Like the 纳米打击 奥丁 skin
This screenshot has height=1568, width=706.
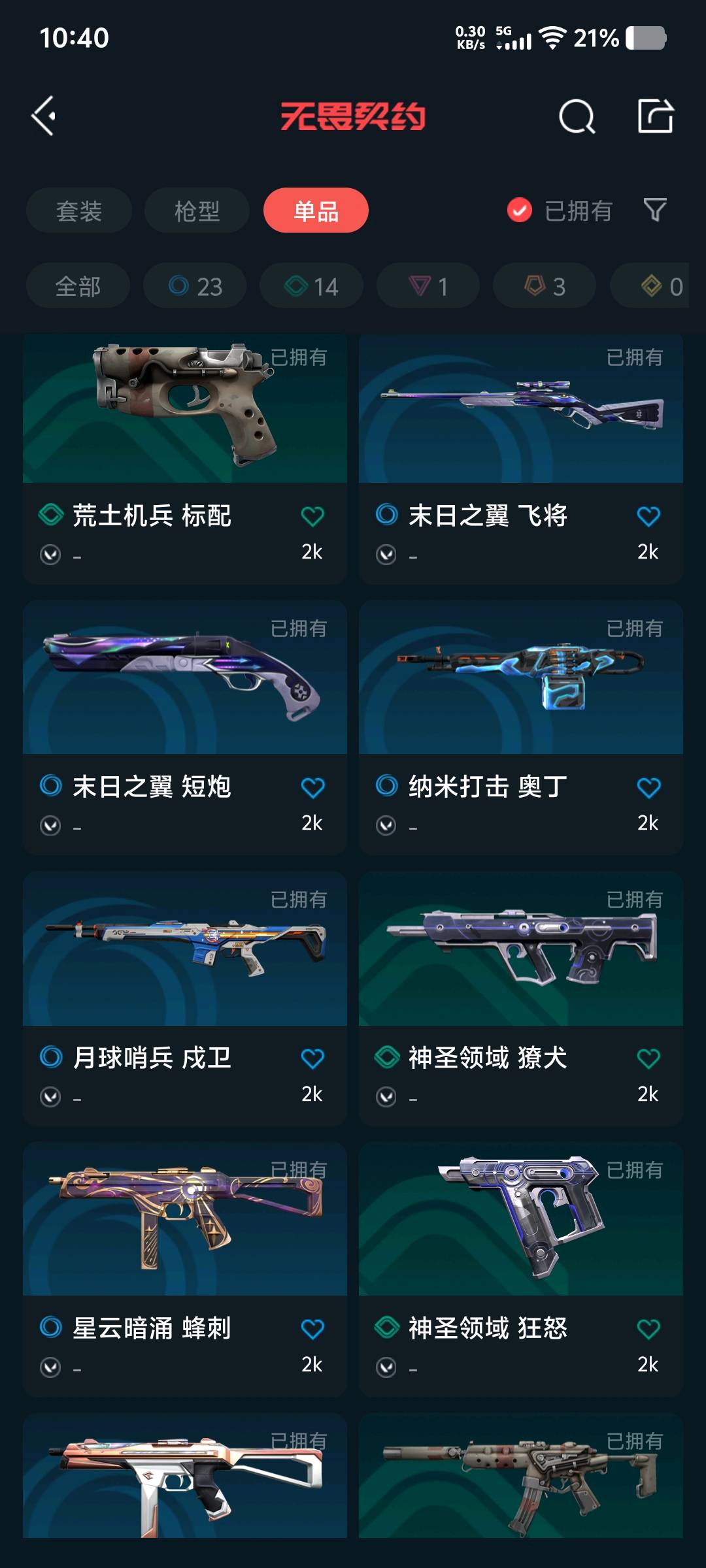(x=648, y=788)
